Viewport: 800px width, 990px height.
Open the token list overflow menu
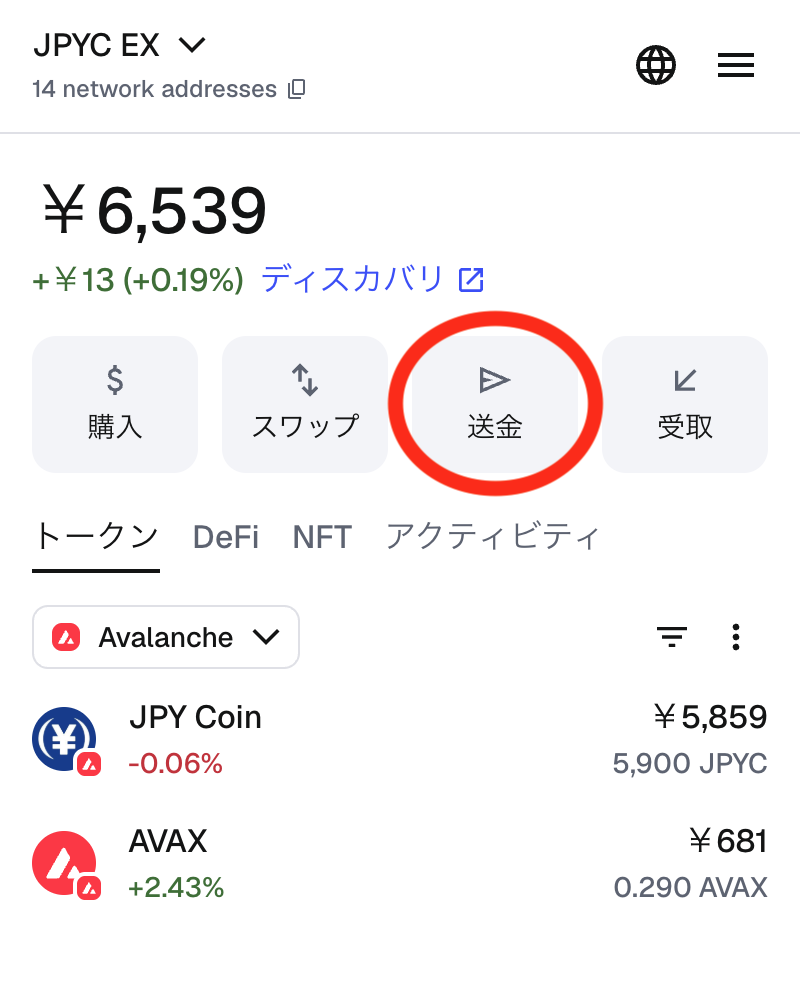736,637
